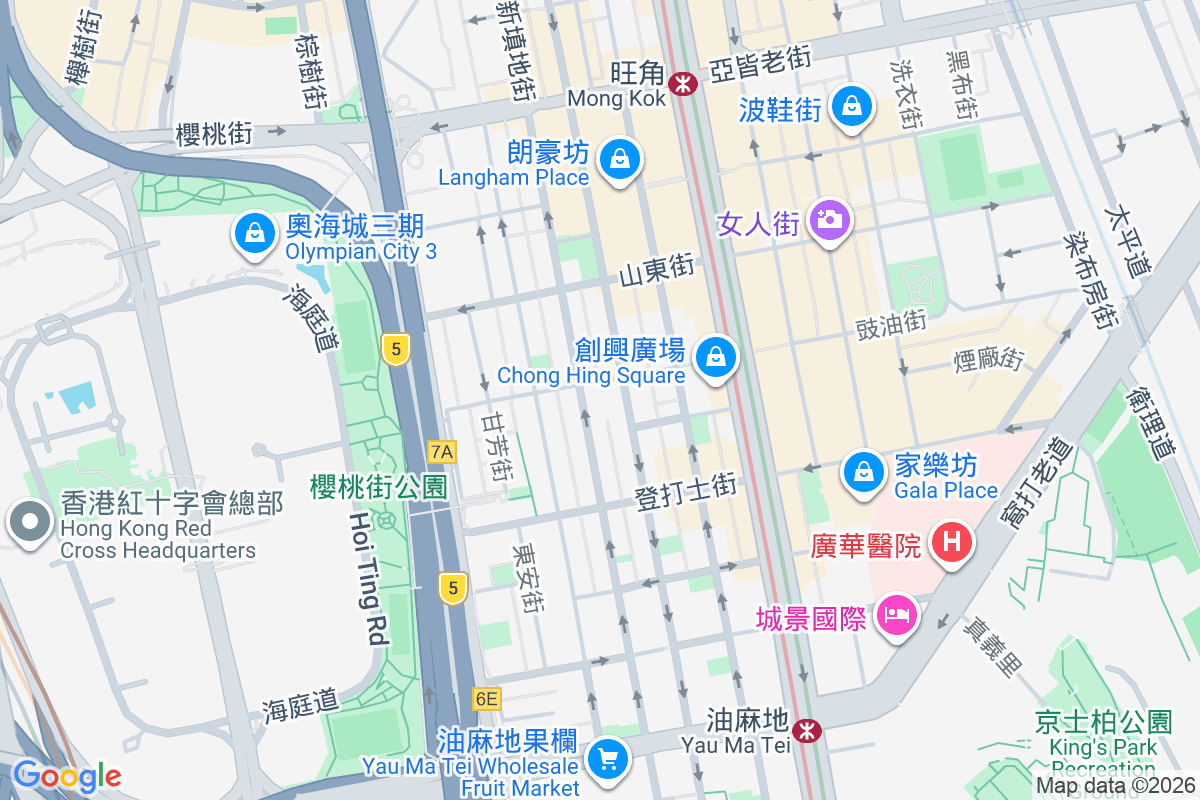Select the Yau Ma Tei MTR station icon
The height and width of the screenshot is (800, 1200).
tap(807, 731)
